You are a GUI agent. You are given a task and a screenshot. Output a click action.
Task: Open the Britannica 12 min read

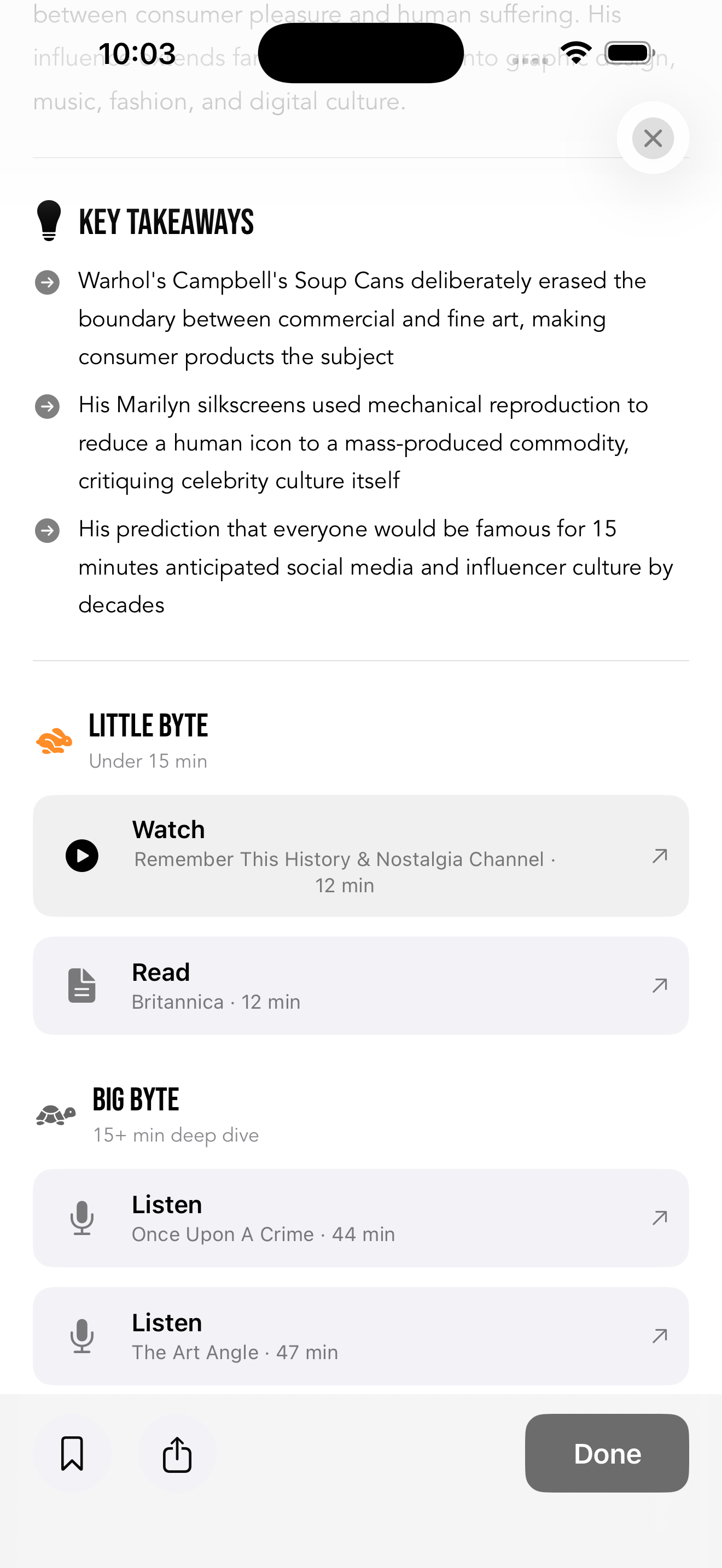click(360, 986)
